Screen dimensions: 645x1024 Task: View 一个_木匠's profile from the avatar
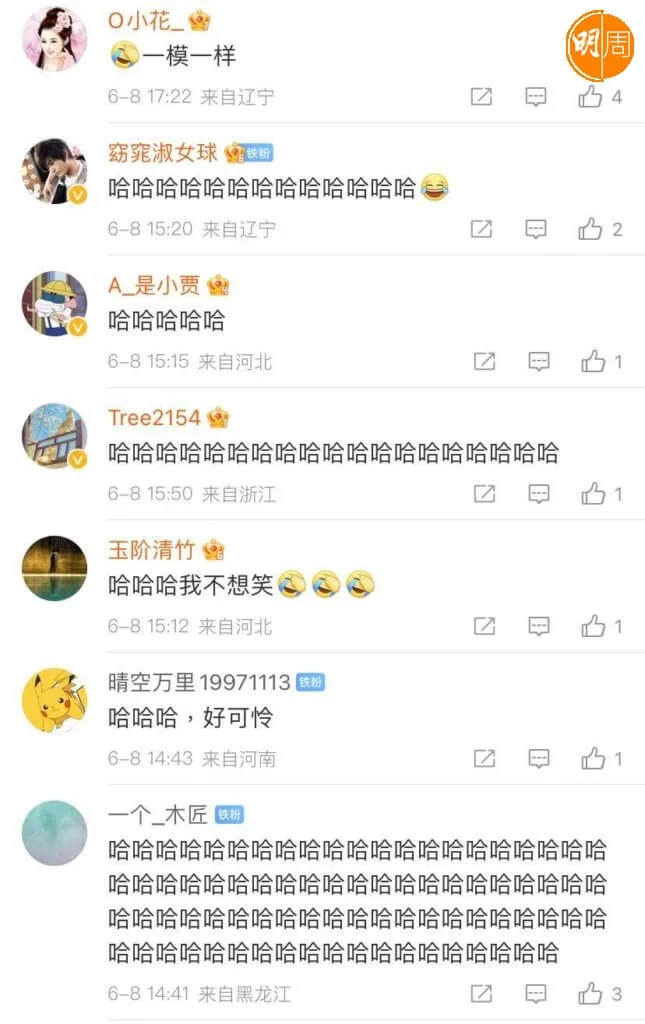(x=54, y=833)
